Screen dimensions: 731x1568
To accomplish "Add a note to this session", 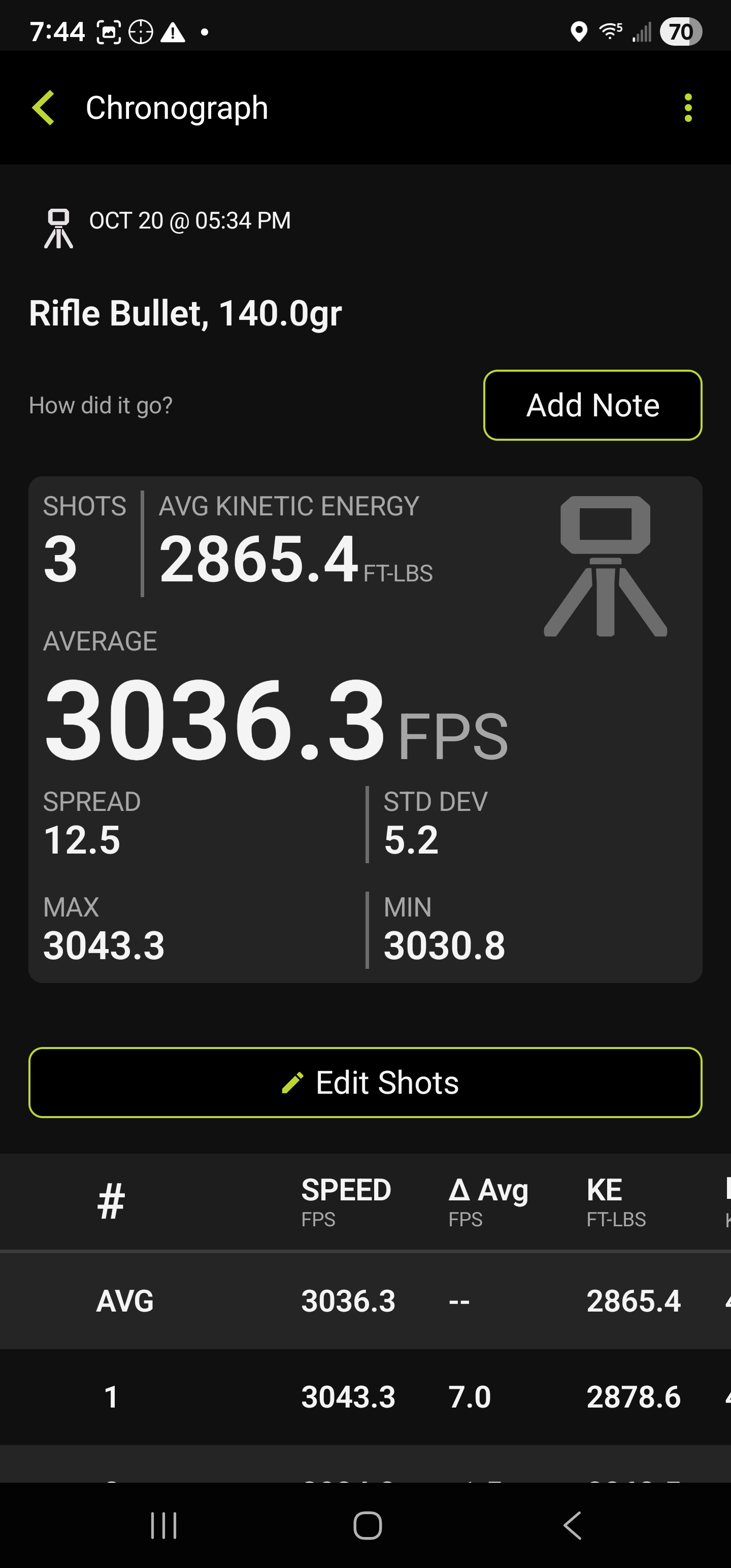I will (x=592, y=405).
